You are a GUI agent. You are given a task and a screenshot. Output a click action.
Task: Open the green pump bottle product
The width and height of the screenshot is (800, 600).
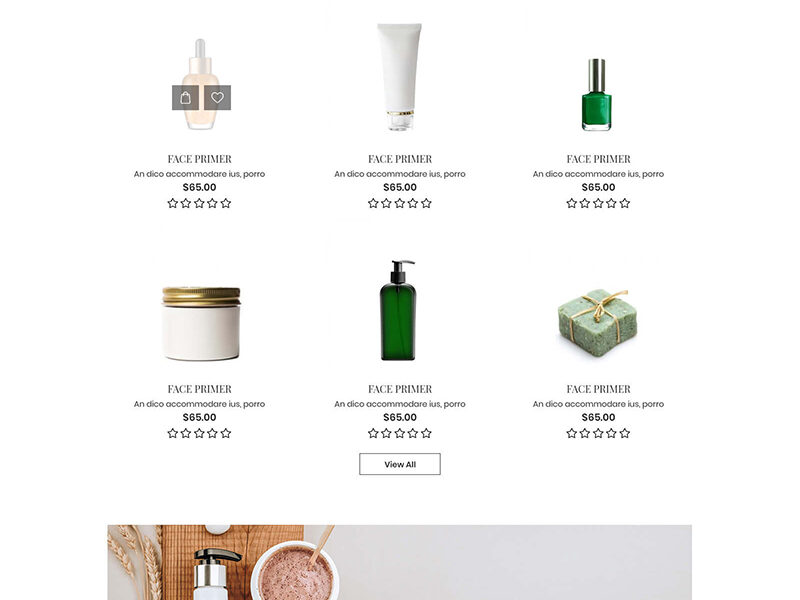pos(397,311)
